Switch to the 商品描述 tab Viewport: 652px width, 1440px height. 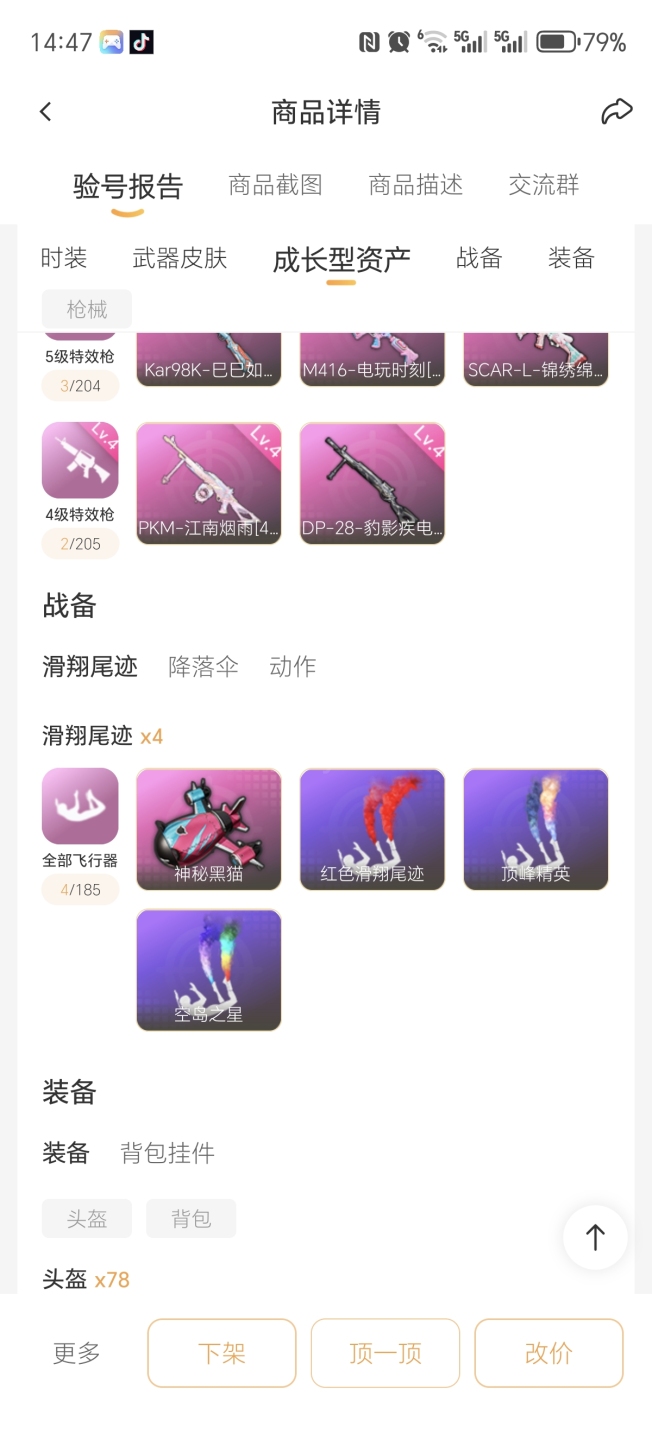[x=415, y=185]
